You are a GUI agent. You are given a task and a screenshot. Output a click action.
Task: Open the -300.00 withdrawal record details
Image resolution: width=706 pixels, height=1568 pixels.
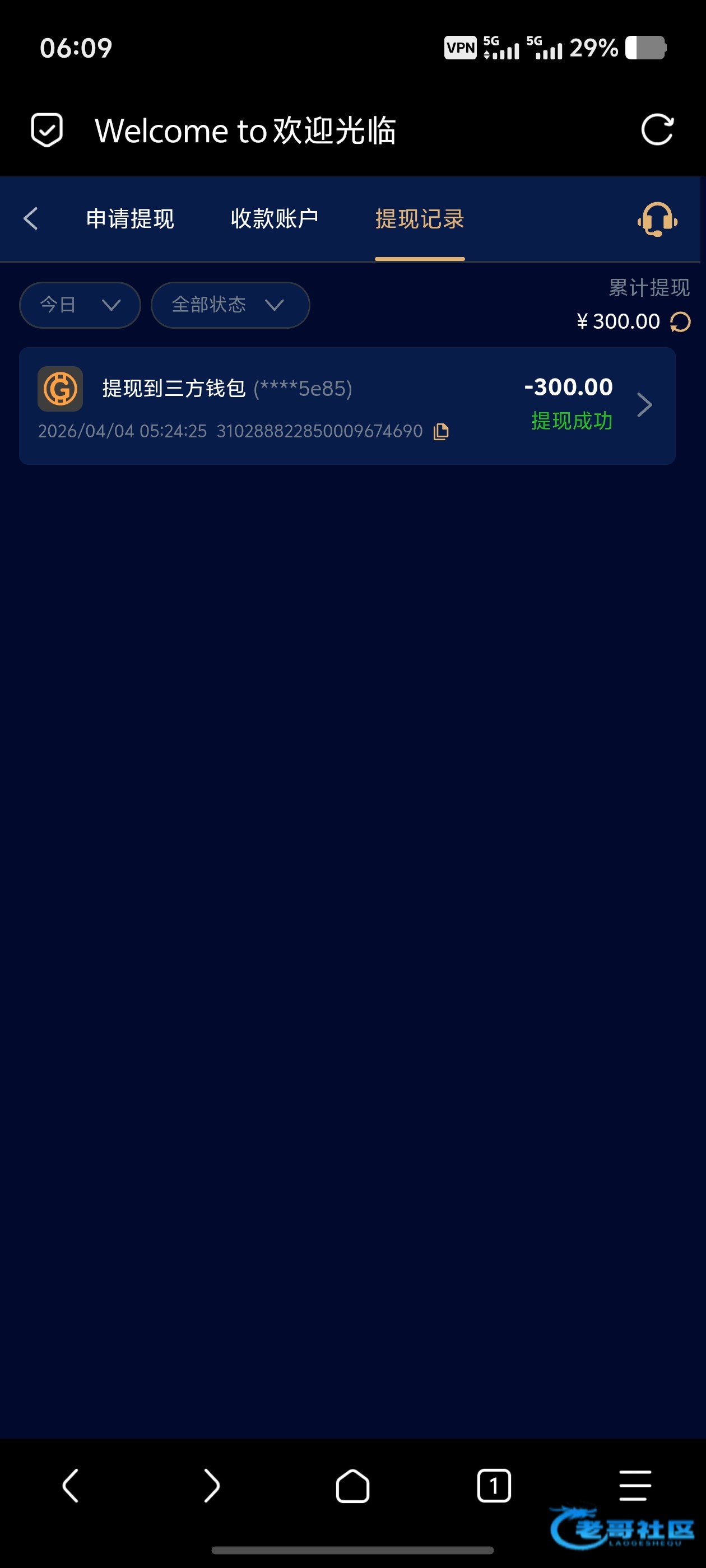click(x=644, y=405)
